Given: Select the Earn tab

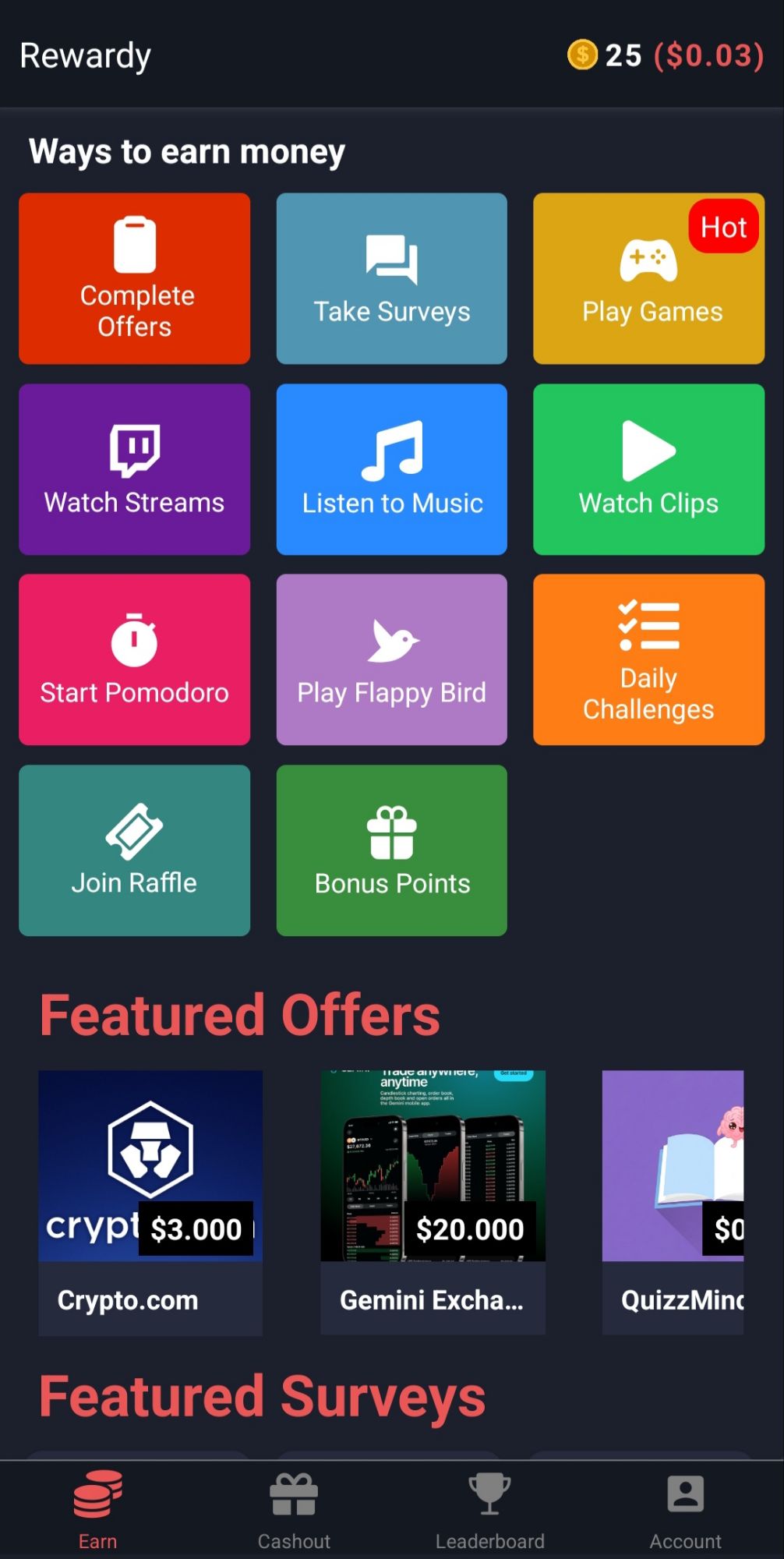Looking at the screenshot, I should pyautogui.click(x=97, y=1508).
